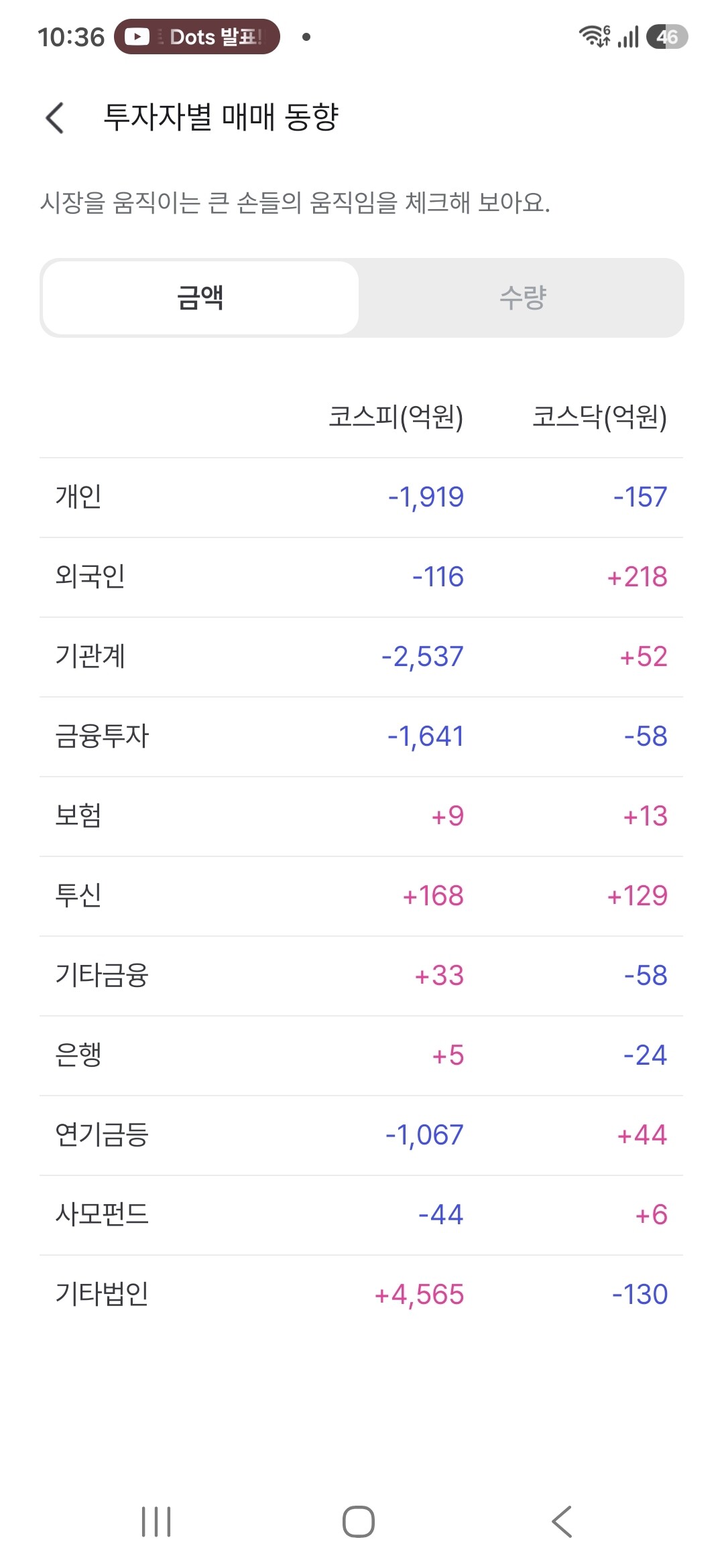Select the 금액 tab
Screen dimensions: 724x1568
point(200,298)
